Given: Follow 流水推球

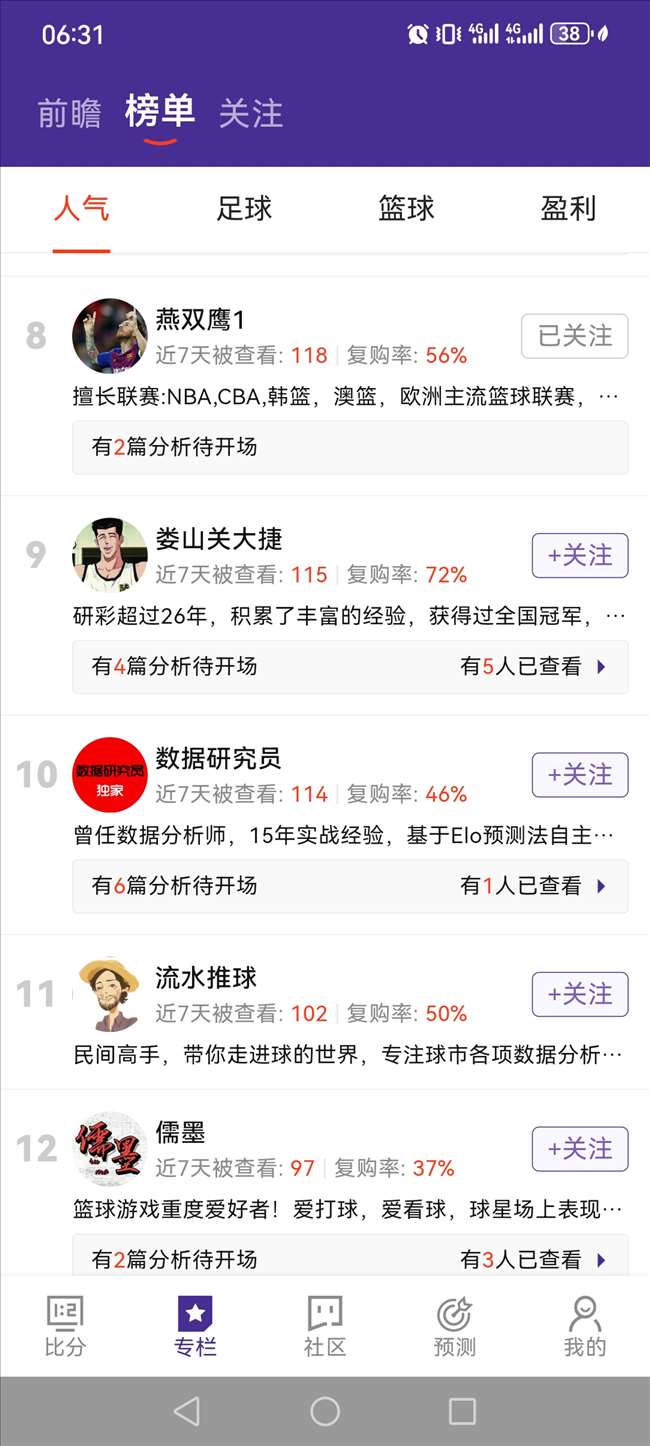Looking at the screenshot, I should 580,994.
